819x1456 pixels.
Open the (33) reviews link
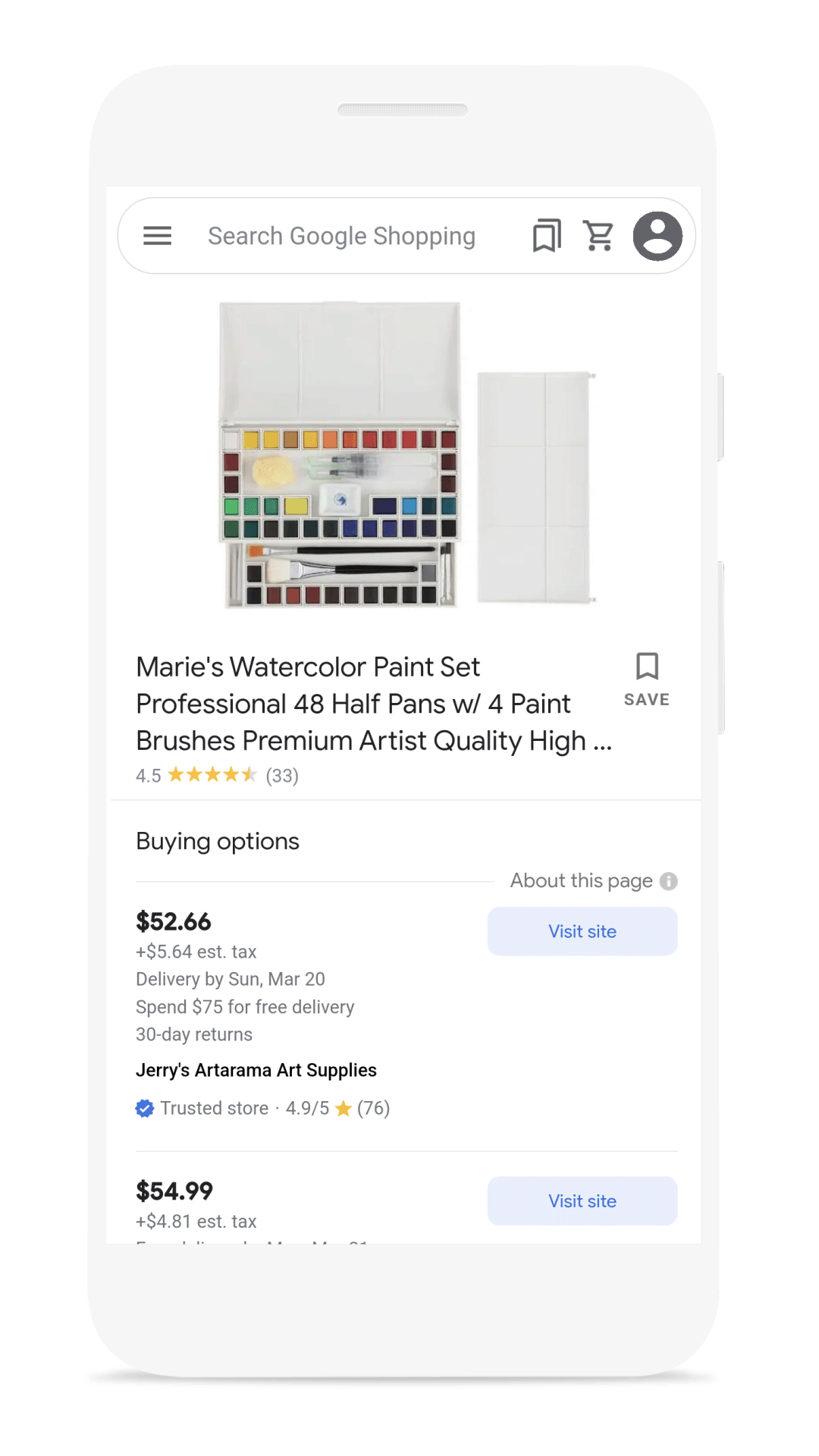coord(281,775)
